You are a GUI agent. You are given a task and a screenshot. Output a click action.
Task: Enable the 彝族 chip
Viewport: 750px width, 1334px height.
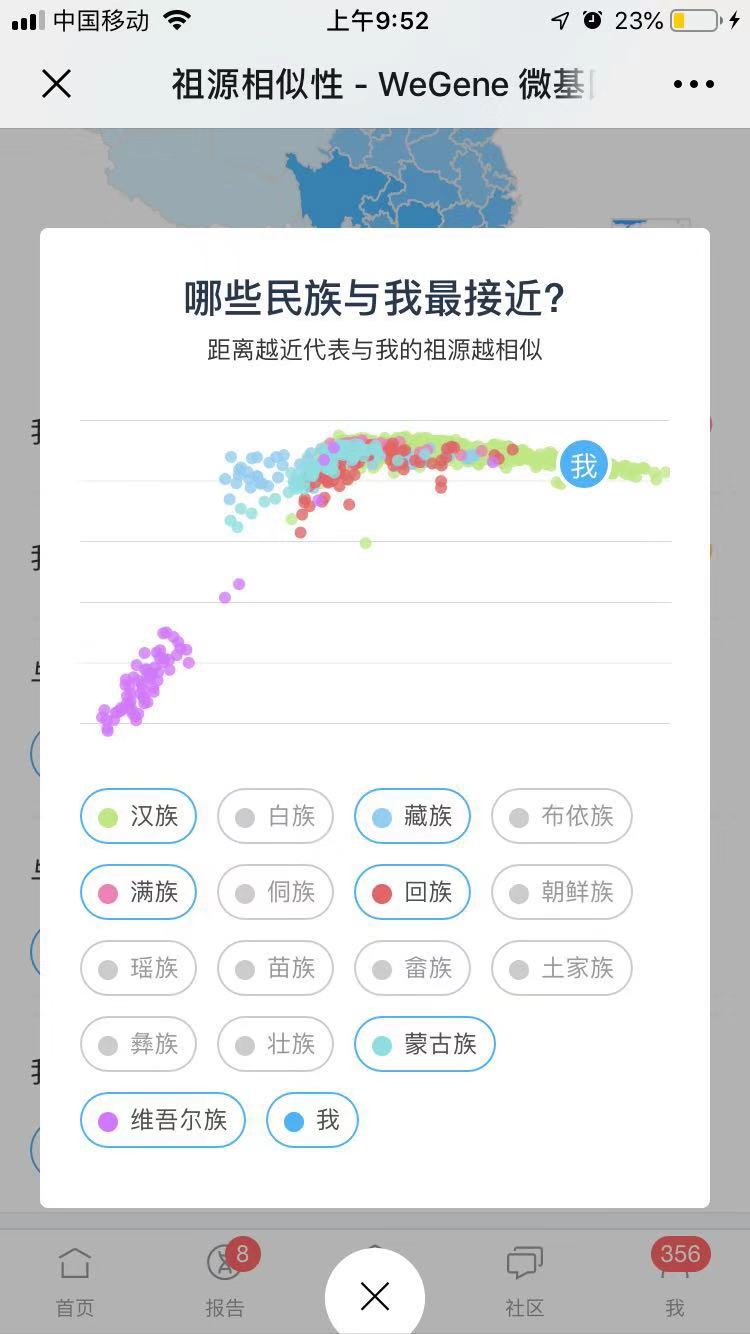(138, 1044)
